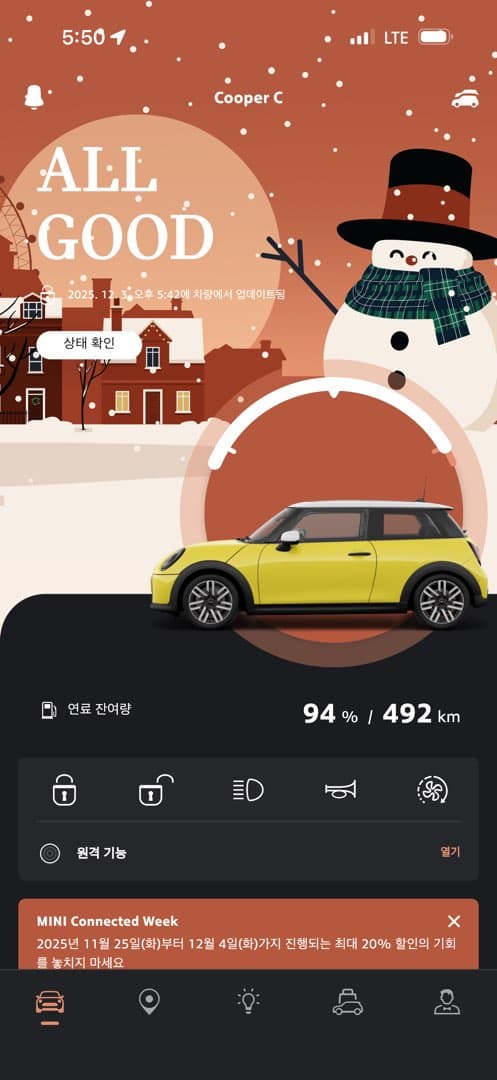Screen dimensions: 497x1080
Task: Start remote climate ventilation fan
Action: tap(432, 790)
